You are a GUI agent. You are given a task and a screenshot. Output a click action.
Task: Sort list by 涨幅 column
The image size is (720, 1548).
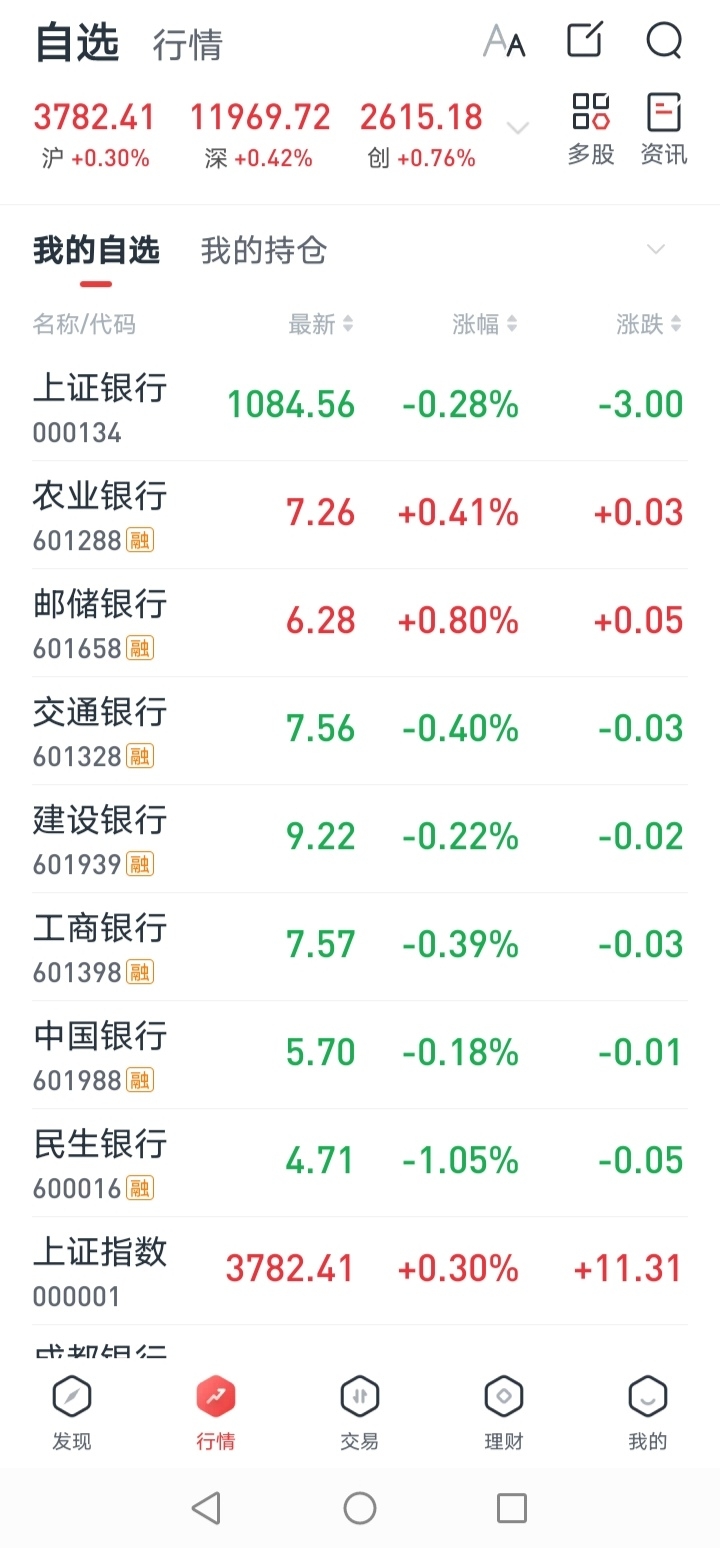pyautogui.click(x=485, y=324)
